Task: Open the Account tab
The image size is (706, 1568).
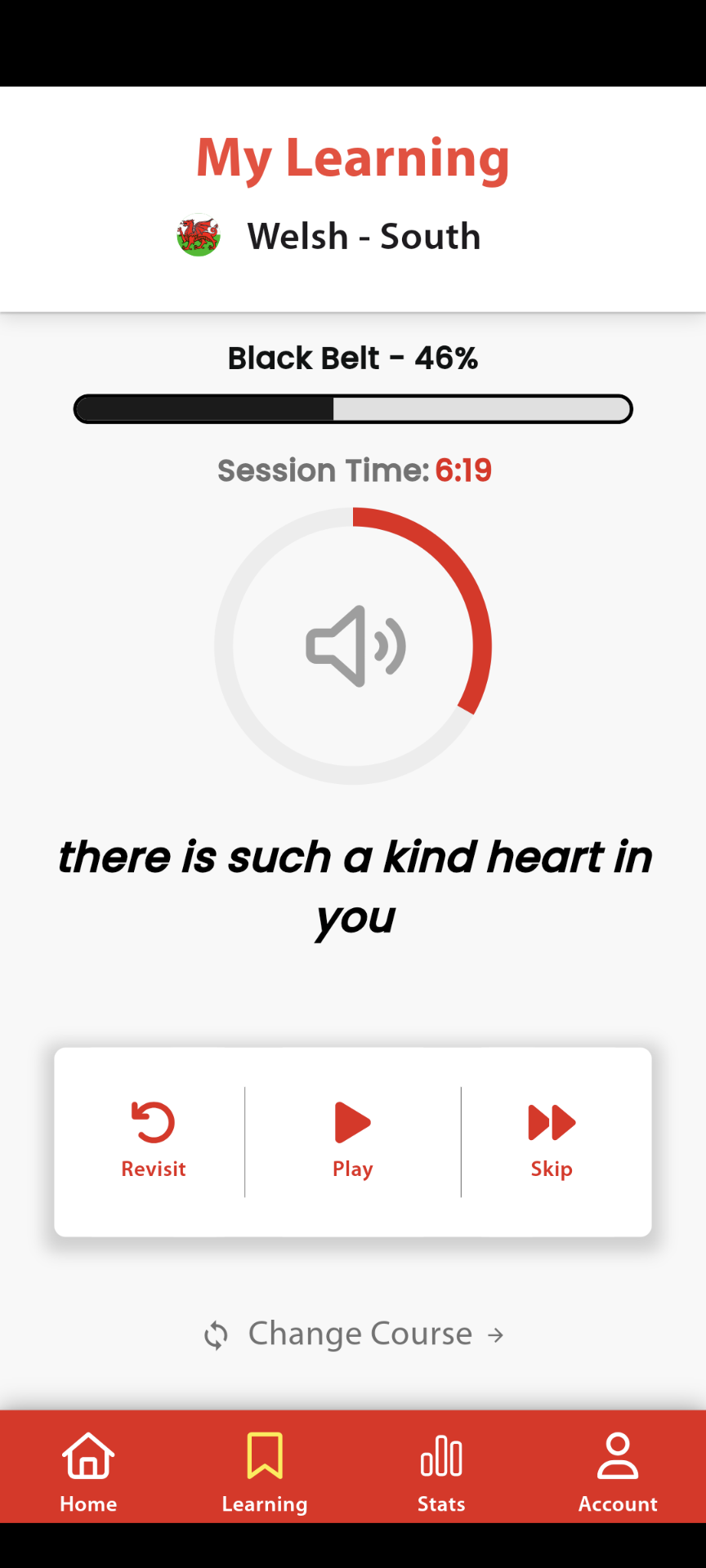Action: click(x=618, y=1470)
